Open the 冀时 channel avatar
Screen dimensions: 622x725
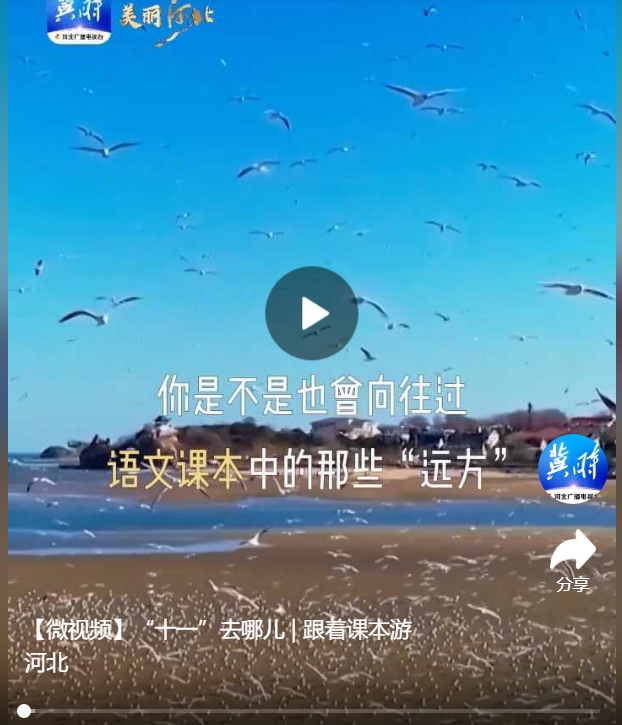[572, 468]
